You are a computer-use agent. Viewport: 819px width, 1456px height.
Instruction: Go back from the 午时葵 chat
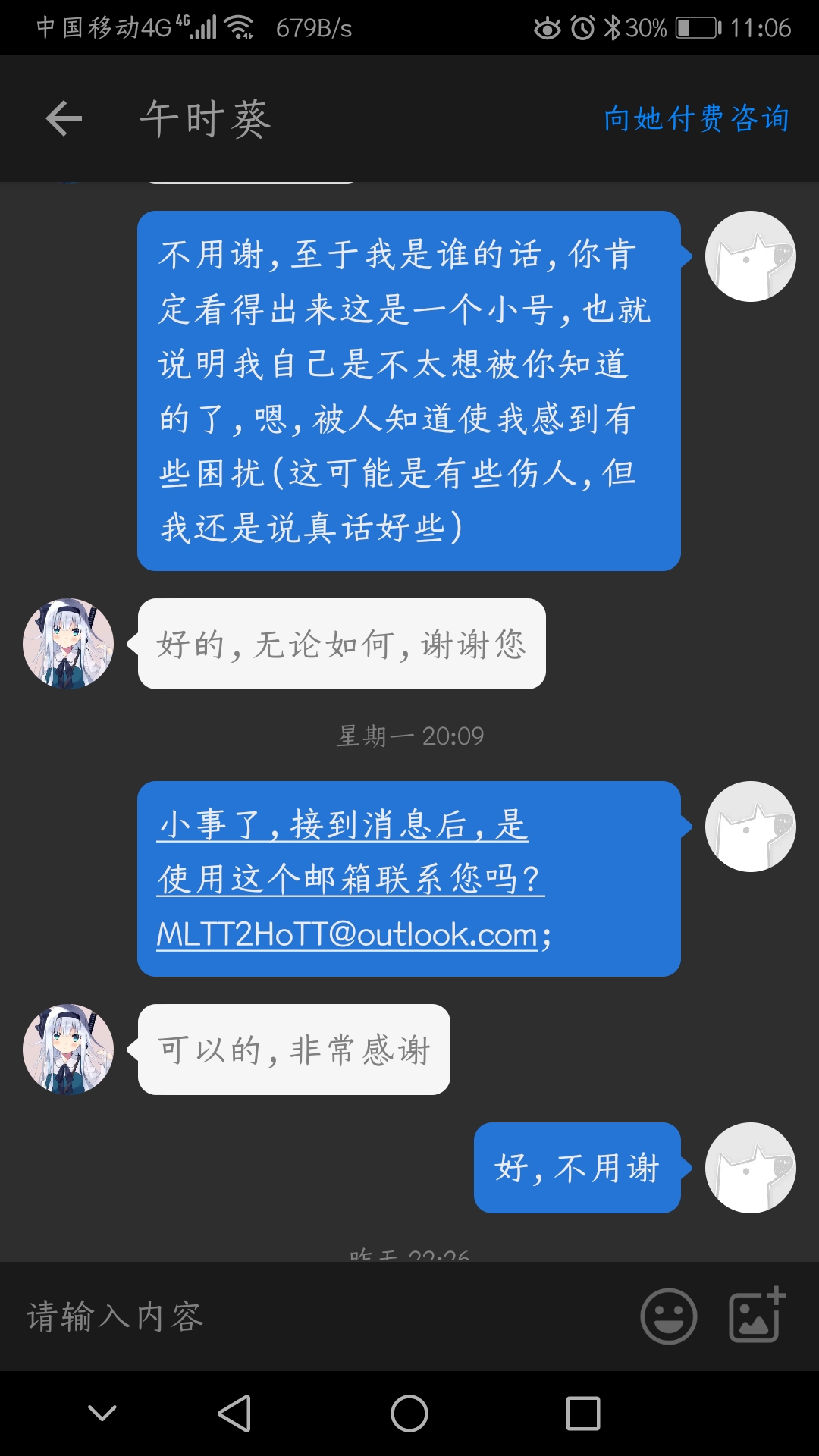64,119
